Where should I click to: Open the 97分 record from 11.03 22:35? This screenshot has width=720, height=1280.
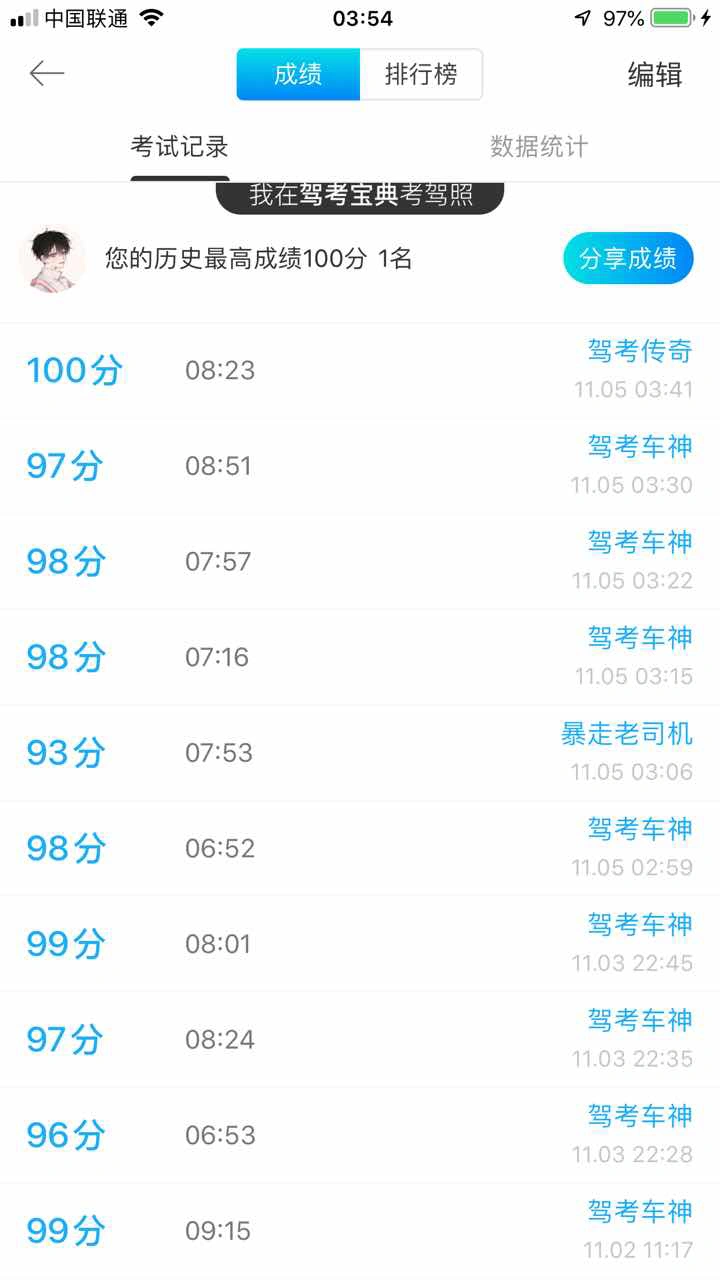(360, 1040)
